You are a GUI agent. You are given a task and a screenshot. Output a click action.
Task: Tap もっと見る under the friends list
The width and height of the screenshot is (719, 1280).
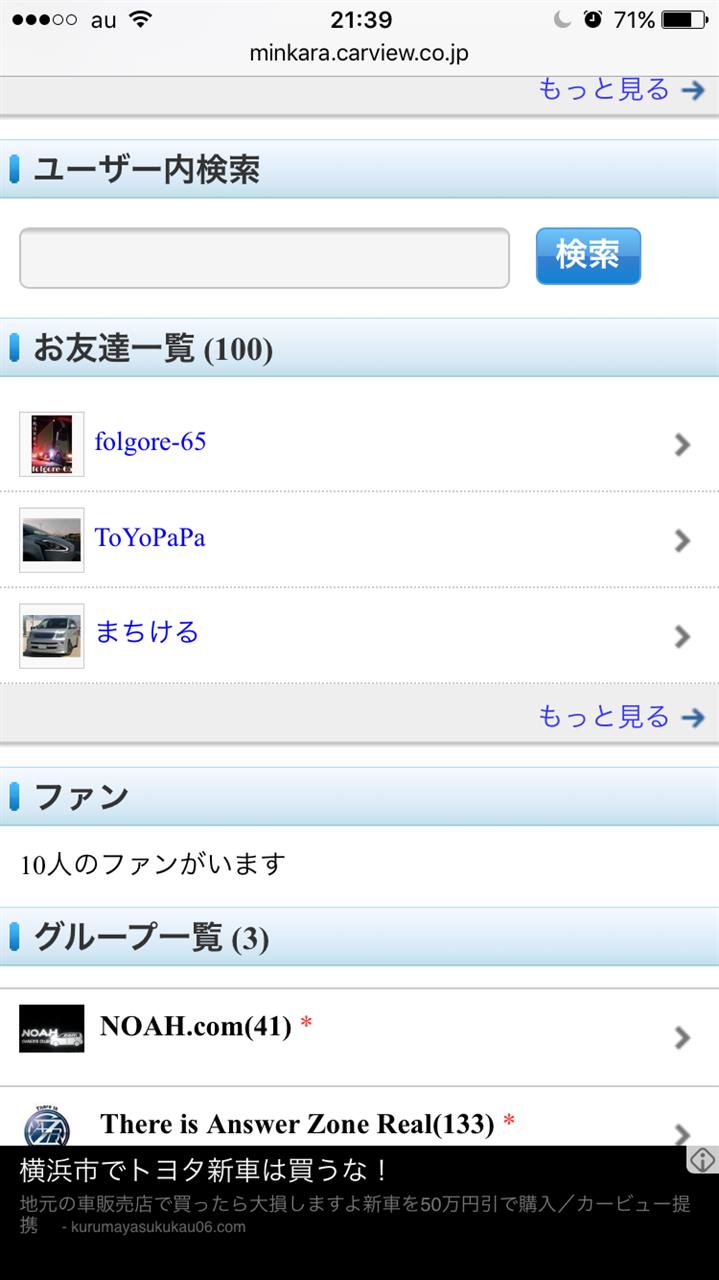(620, 716)
